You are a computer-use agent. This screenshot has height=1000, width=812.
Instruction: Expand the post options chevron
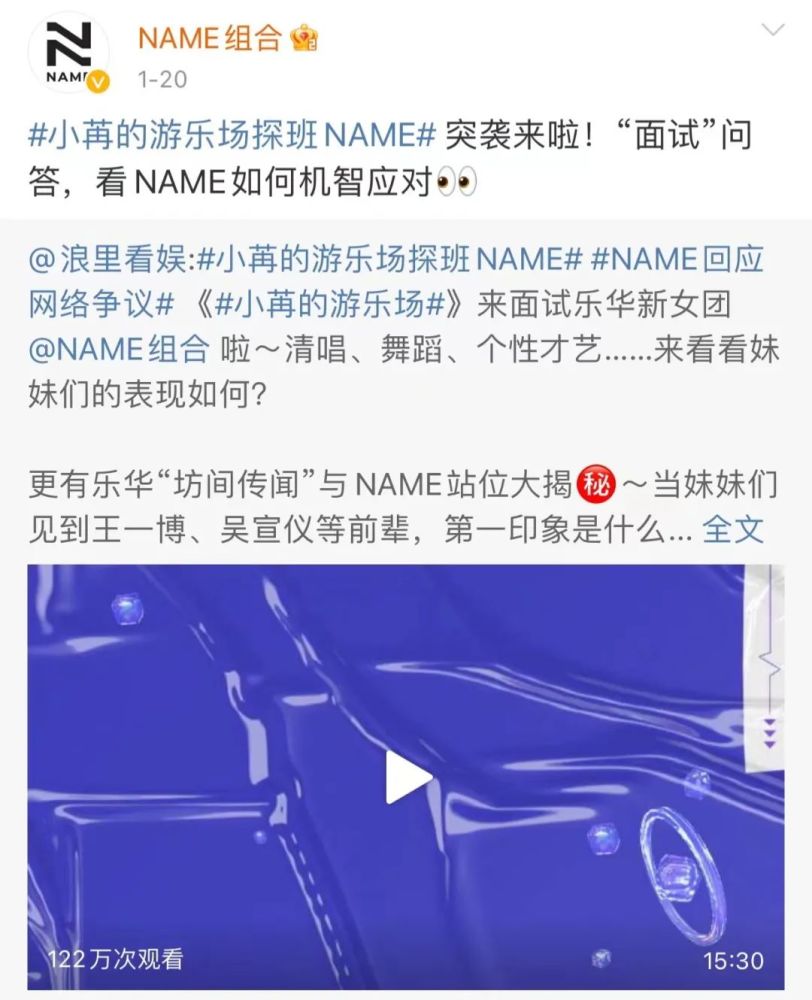pos(773,30)
